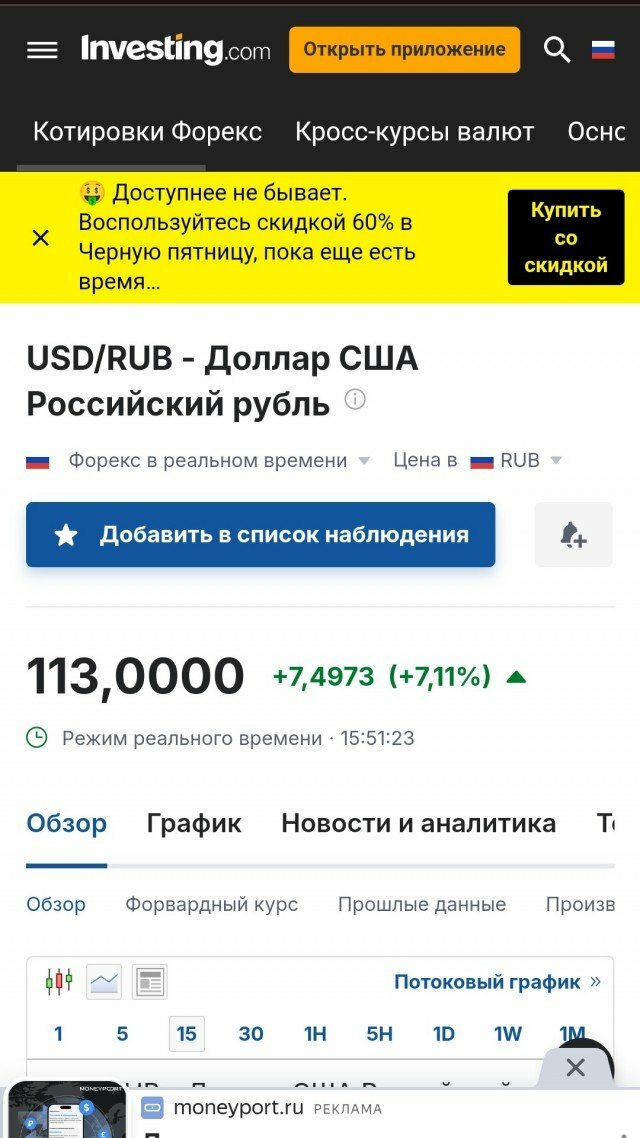Open the search magnifier icon
This screenshot has width=640, height=1138.
[x=557, y=50]
